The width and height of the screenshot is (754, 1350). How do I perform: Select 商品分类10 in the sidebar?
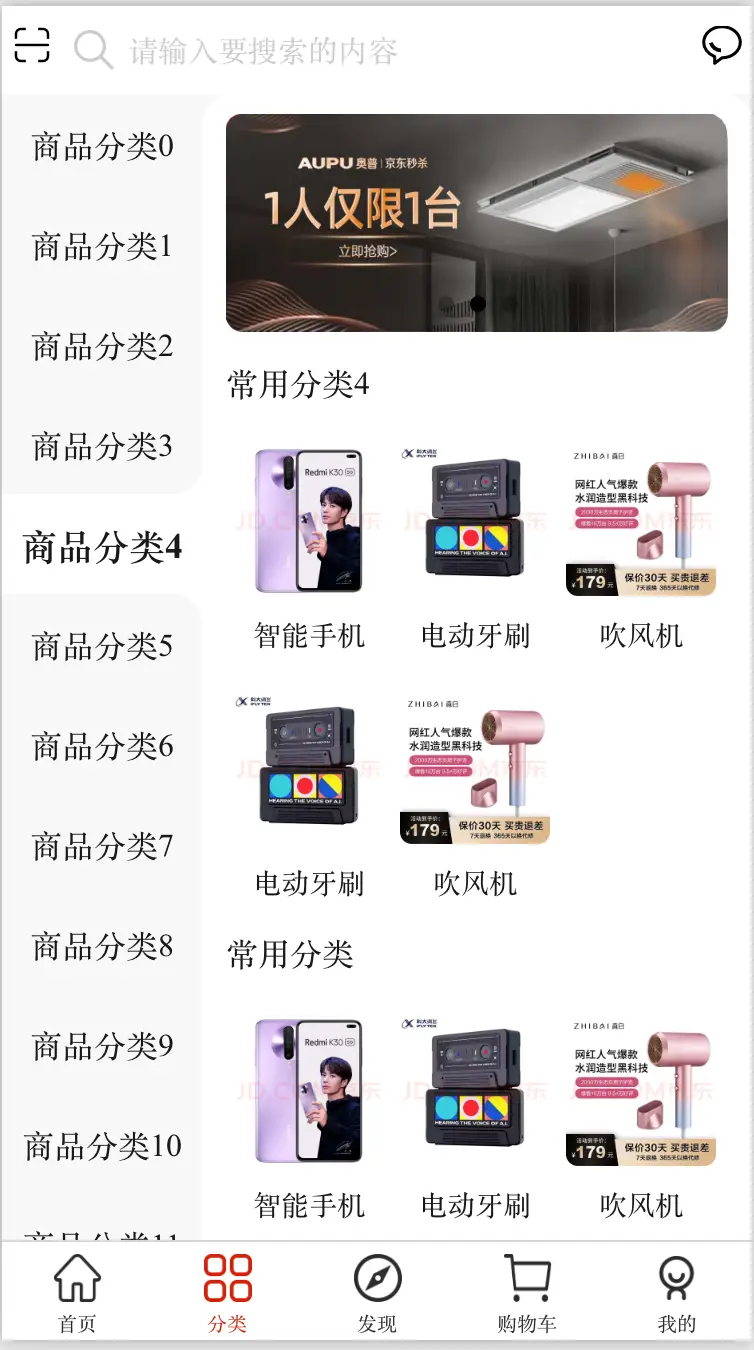tap(102, 1146)
